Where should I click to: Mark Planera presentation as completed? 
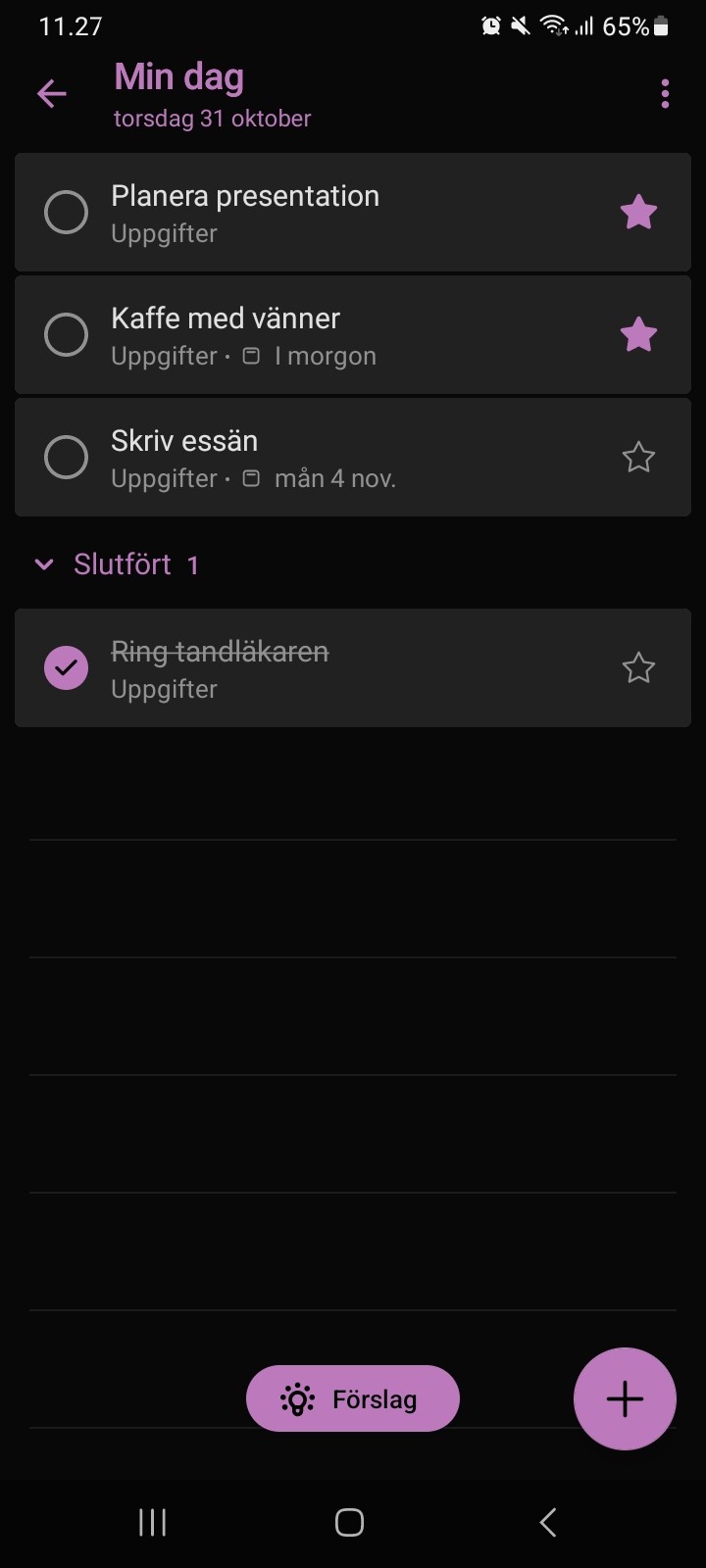point(67,212)
